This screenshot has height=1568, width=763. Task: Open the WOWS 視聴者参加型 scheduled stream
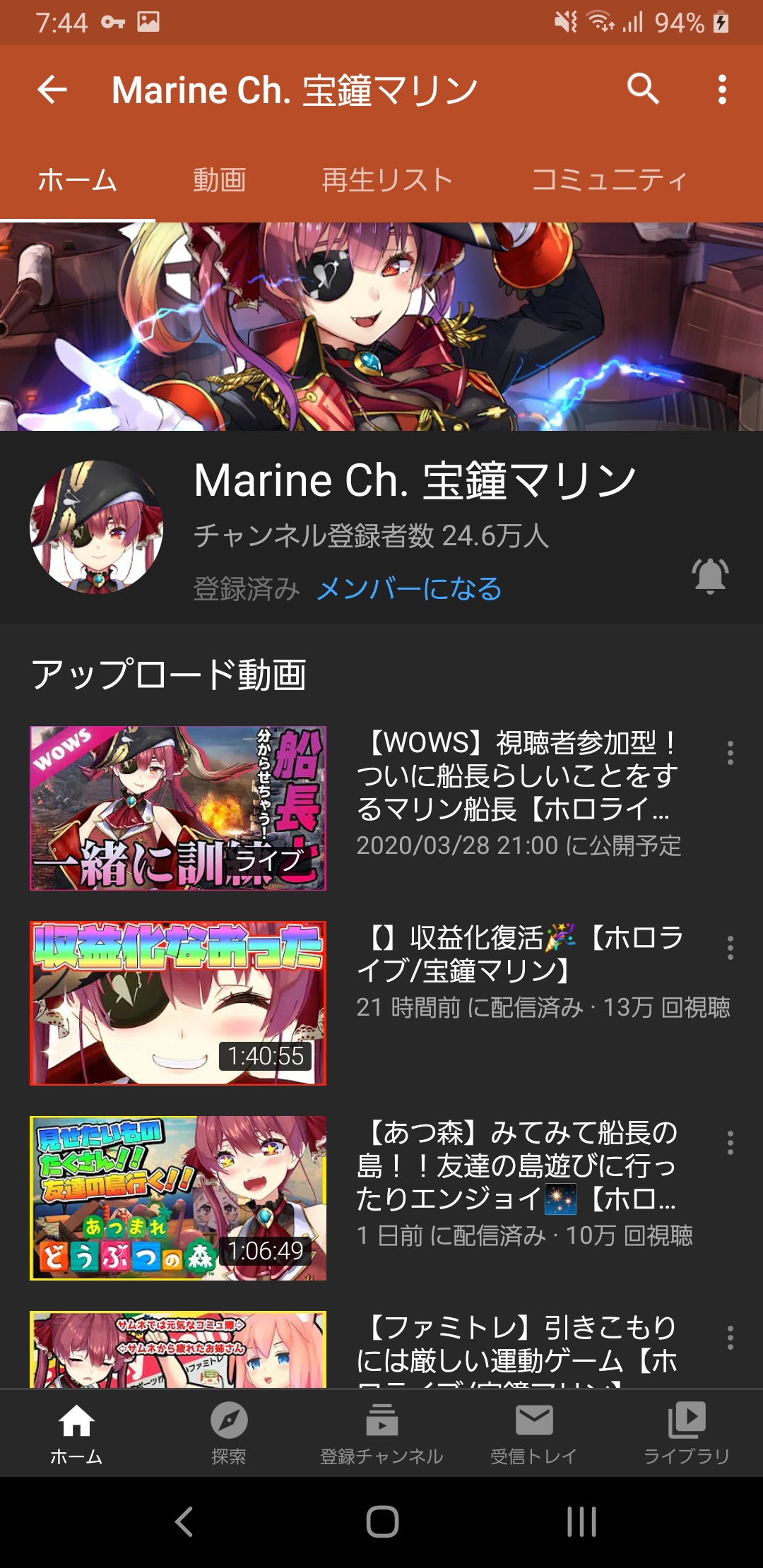(381, 808)
